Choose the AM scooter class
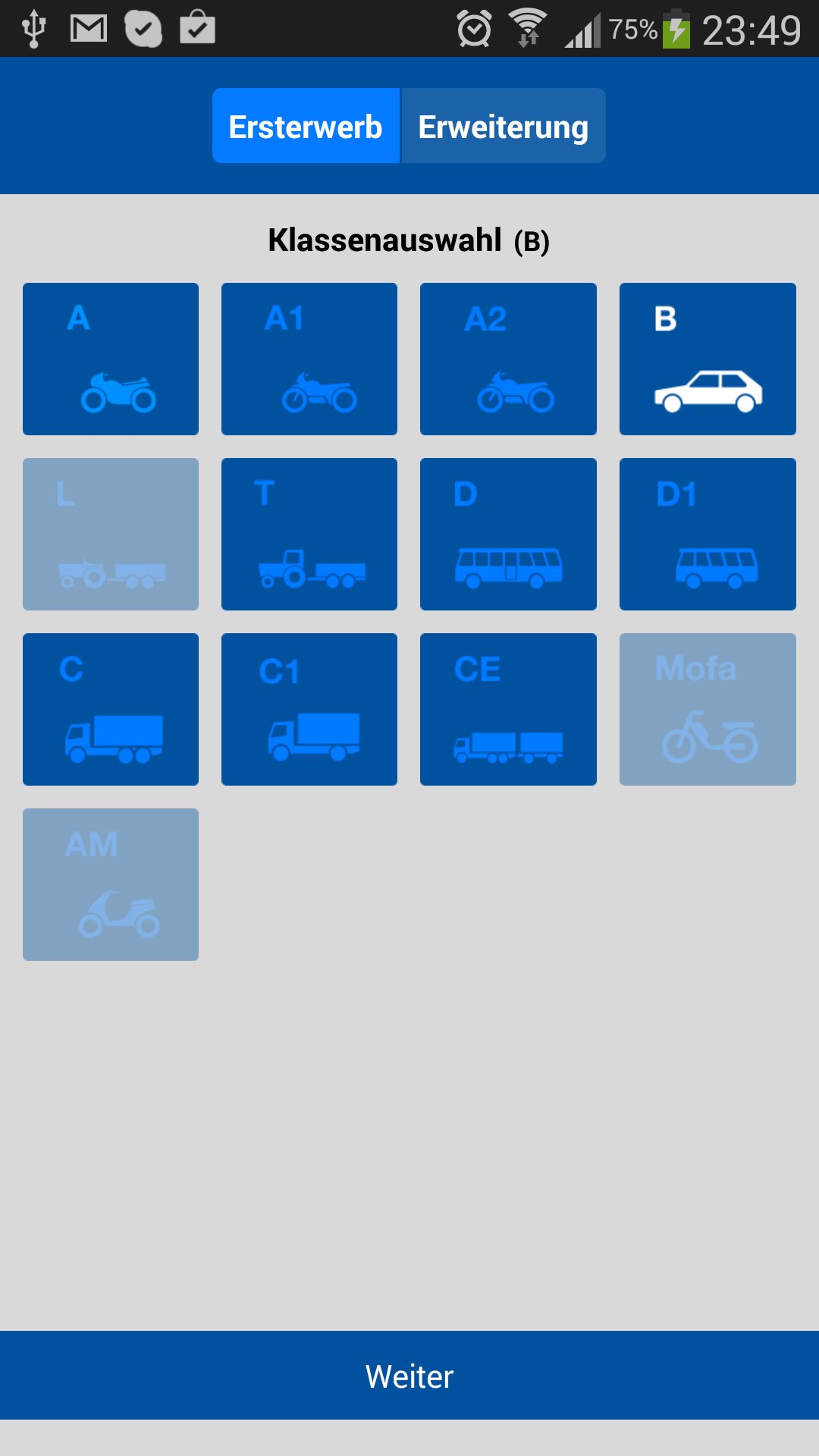Viewport: 819px width, 1456px height. coord(111,884)
